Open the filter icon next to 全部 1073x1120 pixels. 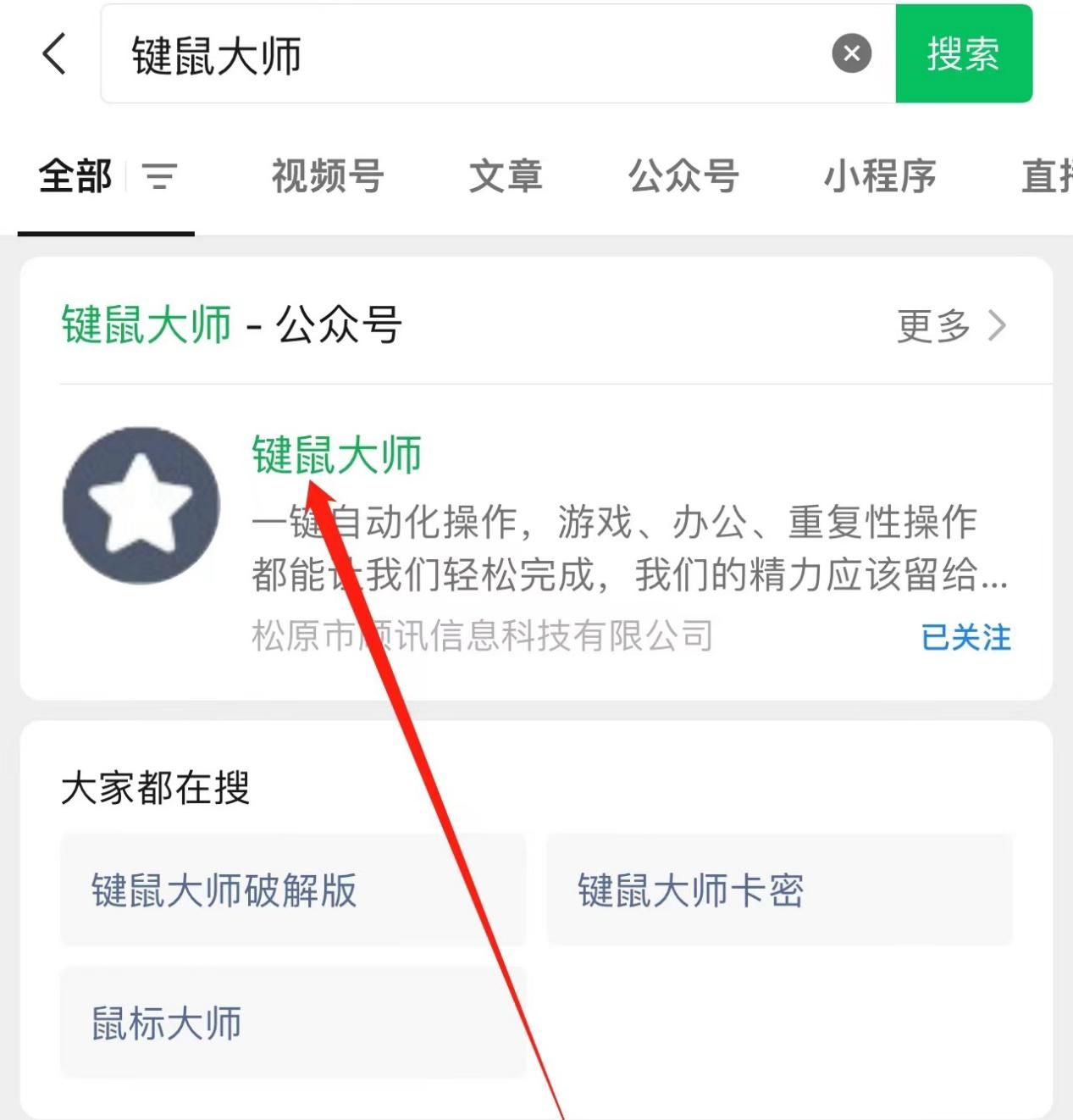pos(159,176)
